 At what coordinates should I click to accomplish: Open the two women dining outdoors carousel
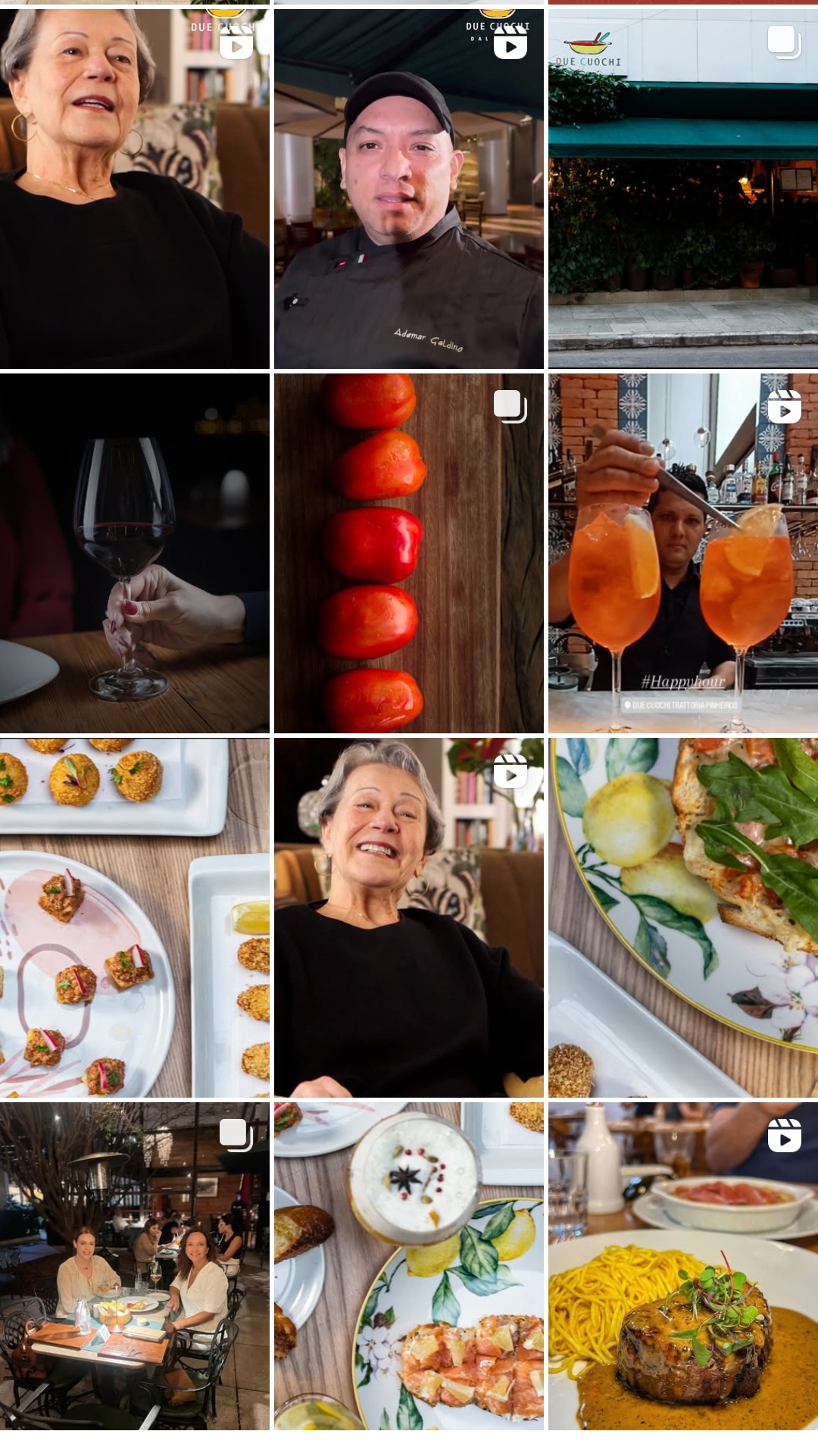coord(134,1266)
